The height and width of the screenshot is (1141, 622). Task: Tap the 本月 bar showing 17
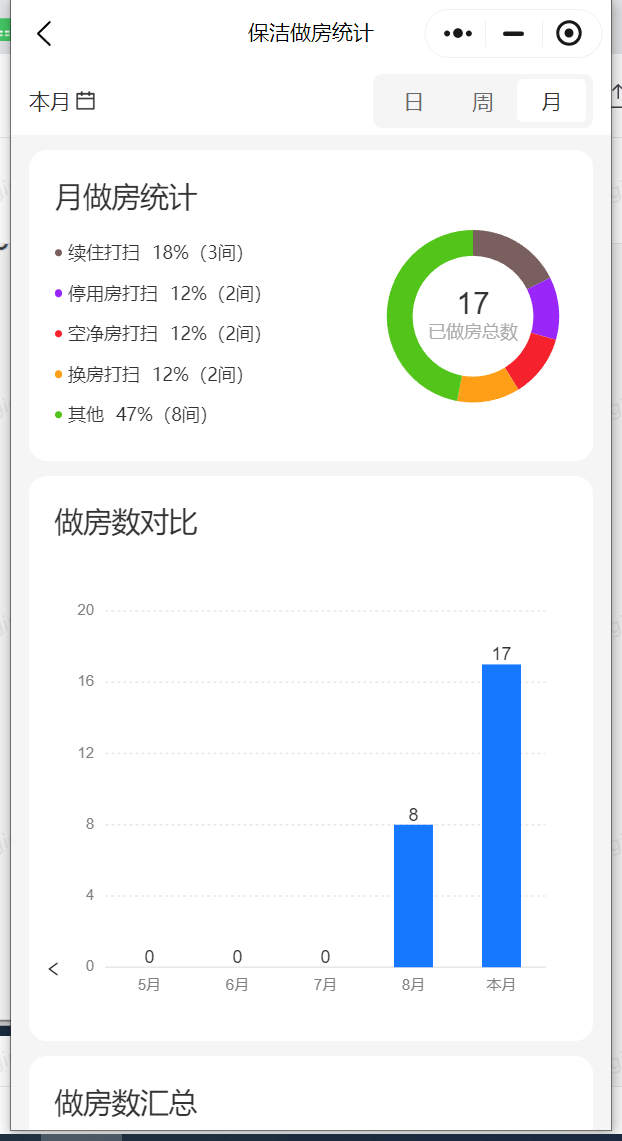501,815
